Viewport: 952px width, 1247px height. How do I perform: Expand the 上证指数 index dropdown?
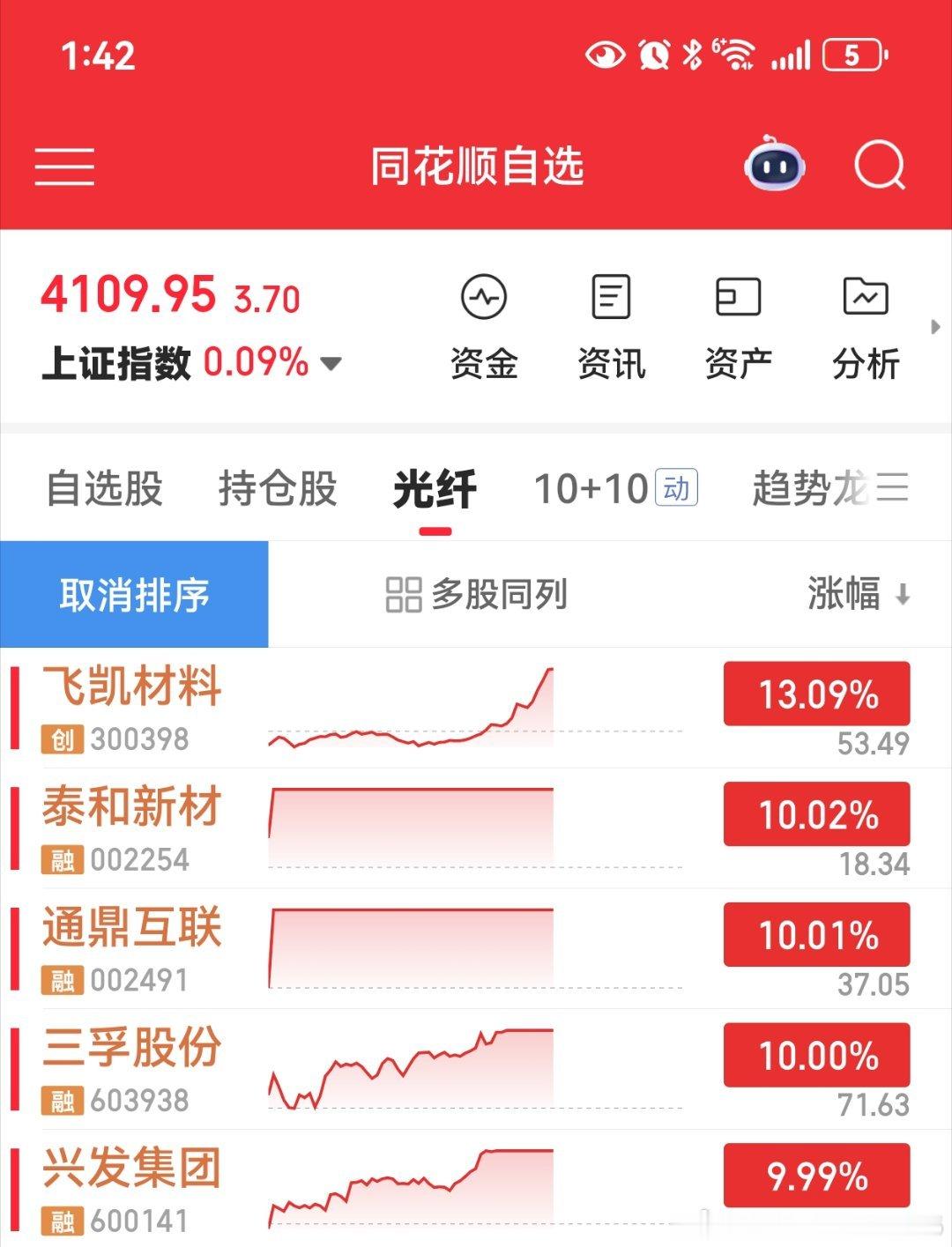331,363
